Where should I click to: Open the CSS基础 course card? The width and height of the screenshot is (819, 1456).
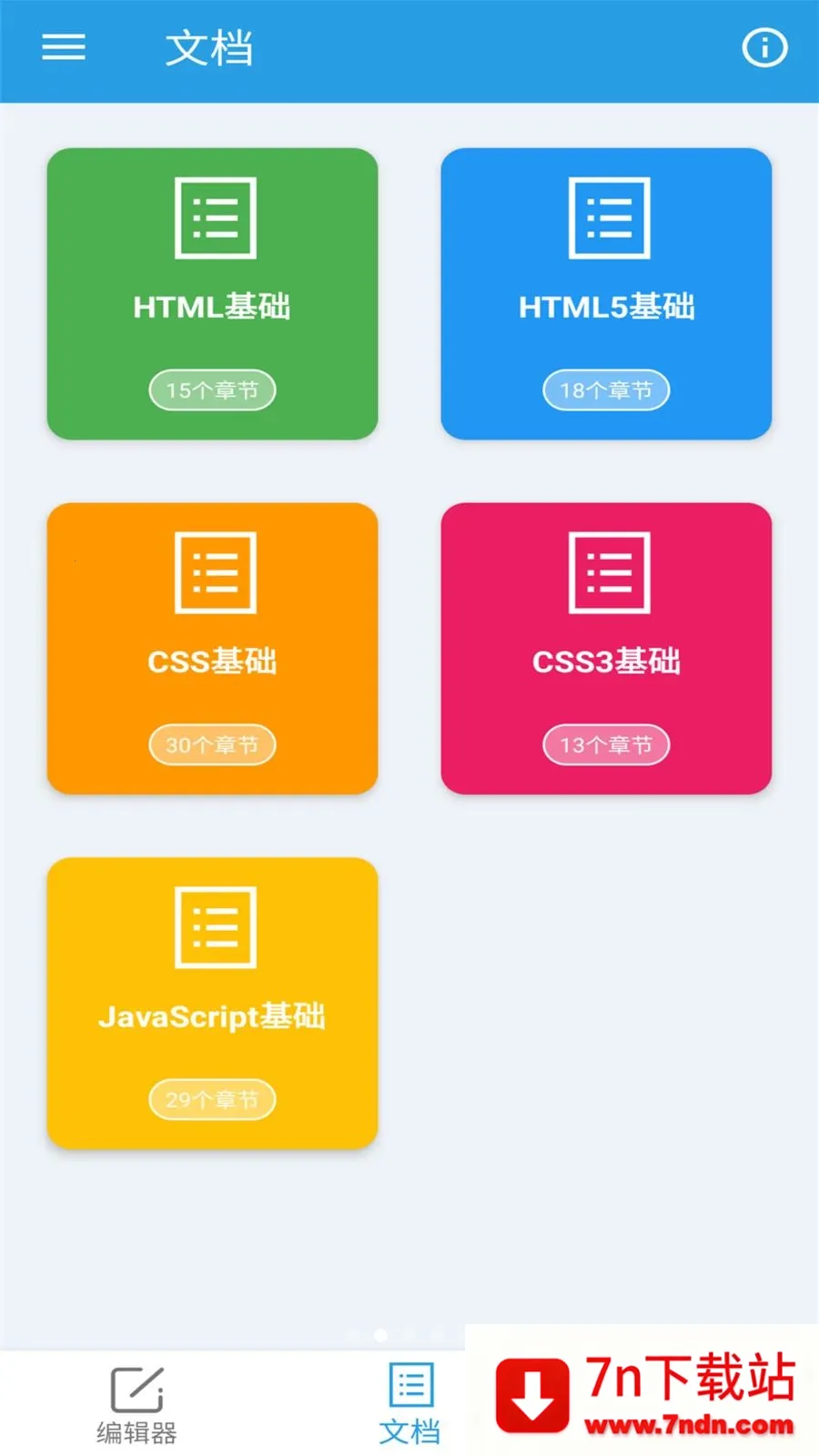tap(212, 648)
